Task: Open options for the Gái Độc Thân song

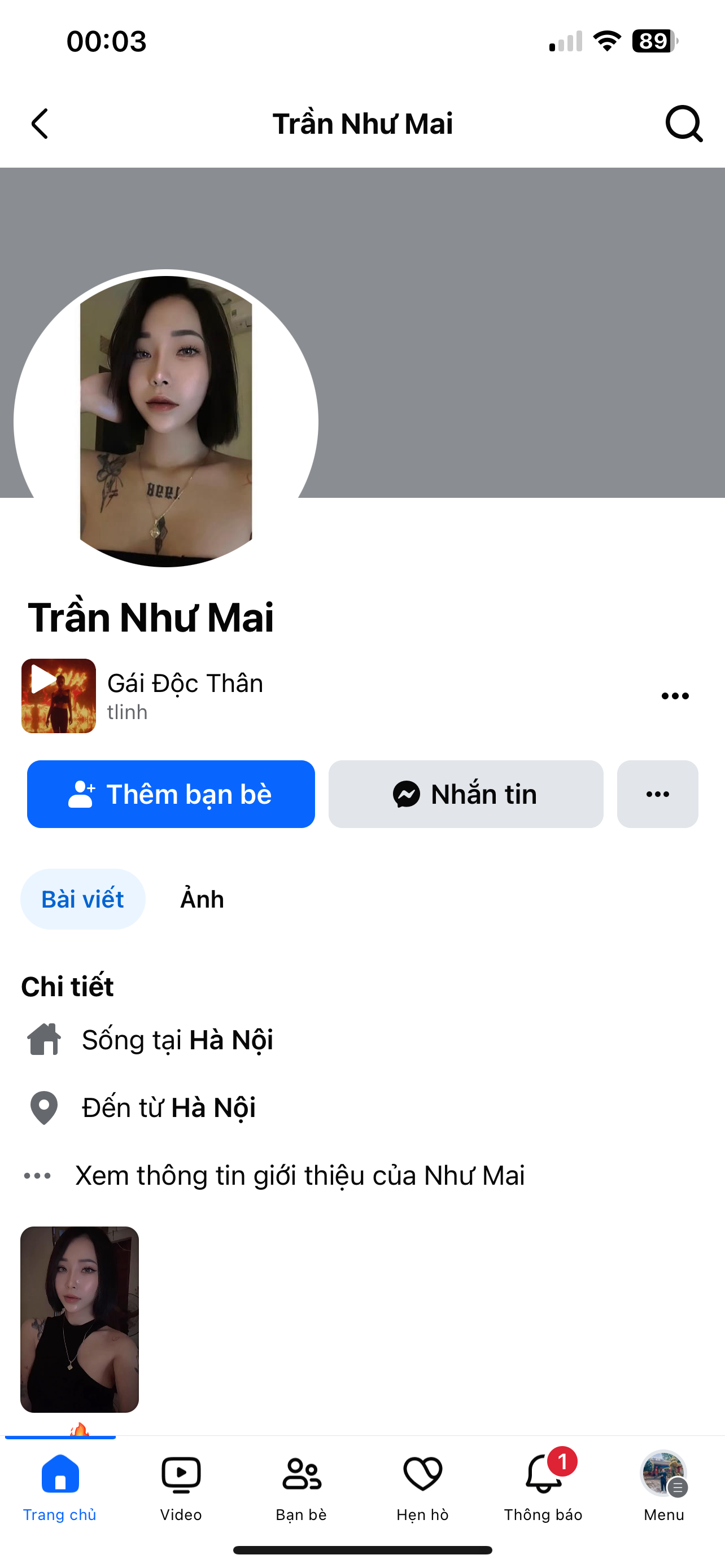Action: coord(675,696)
